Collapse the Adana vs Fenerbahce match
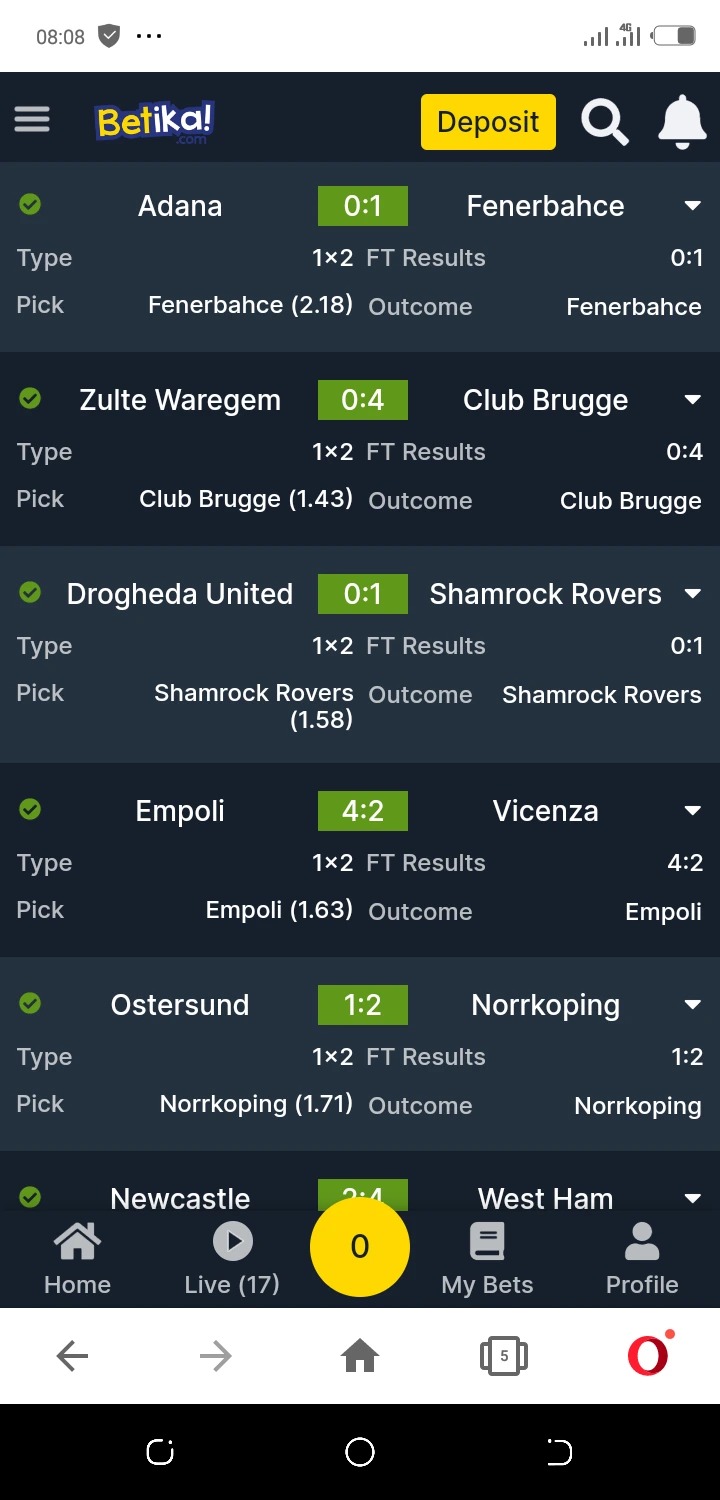 pos(692,206)
